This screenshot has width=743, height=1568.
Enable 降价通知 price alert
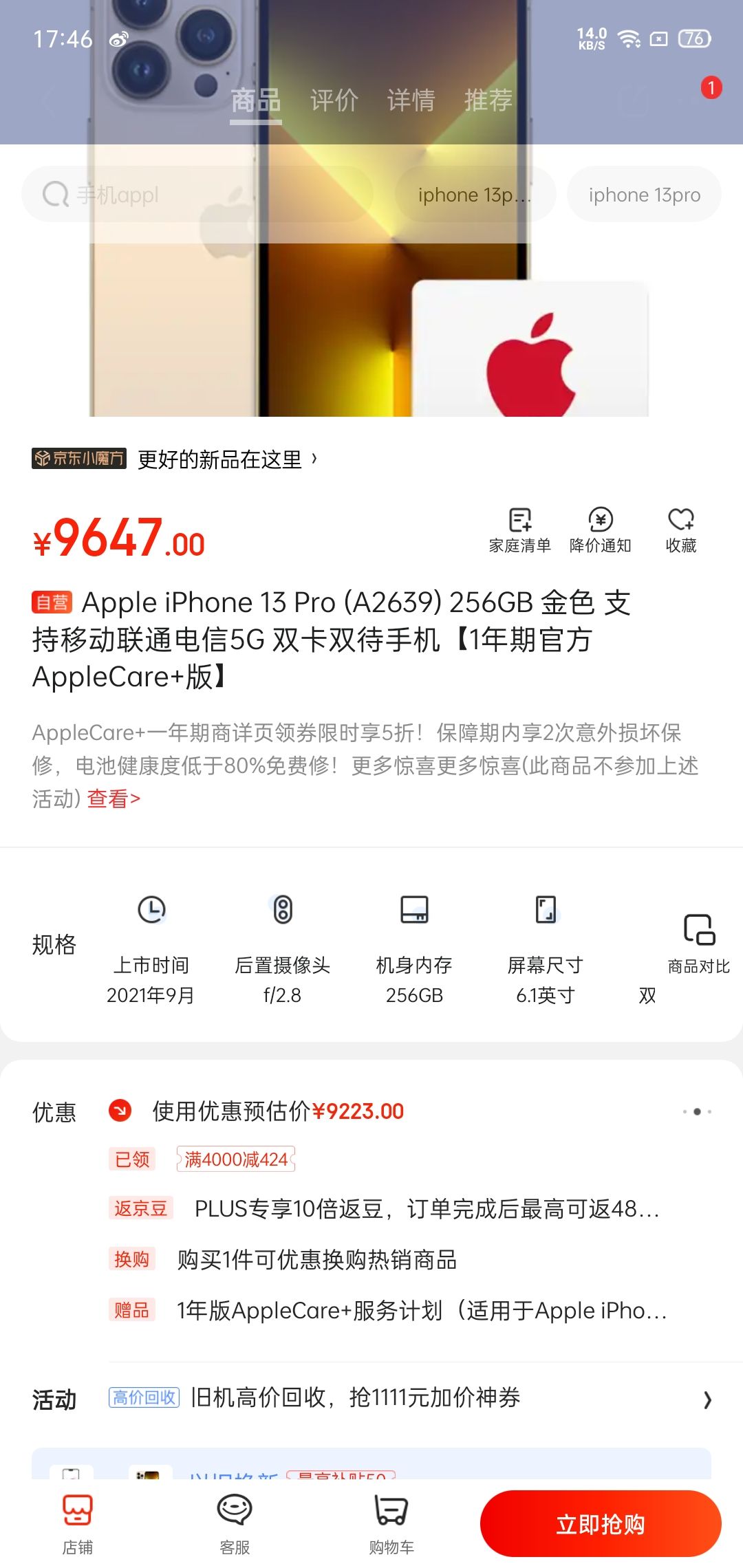point(600,530)
